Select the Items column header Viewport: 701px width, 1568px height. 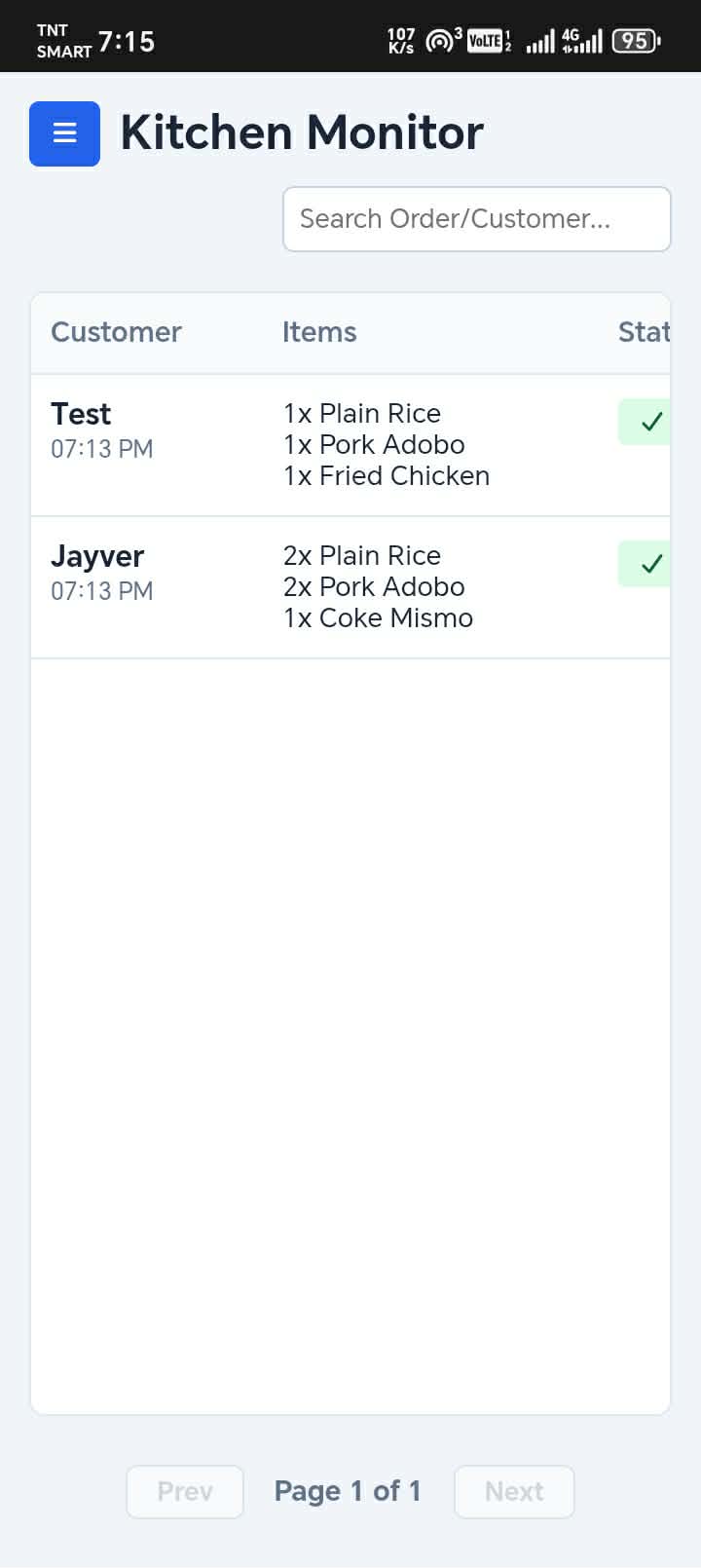319,332
